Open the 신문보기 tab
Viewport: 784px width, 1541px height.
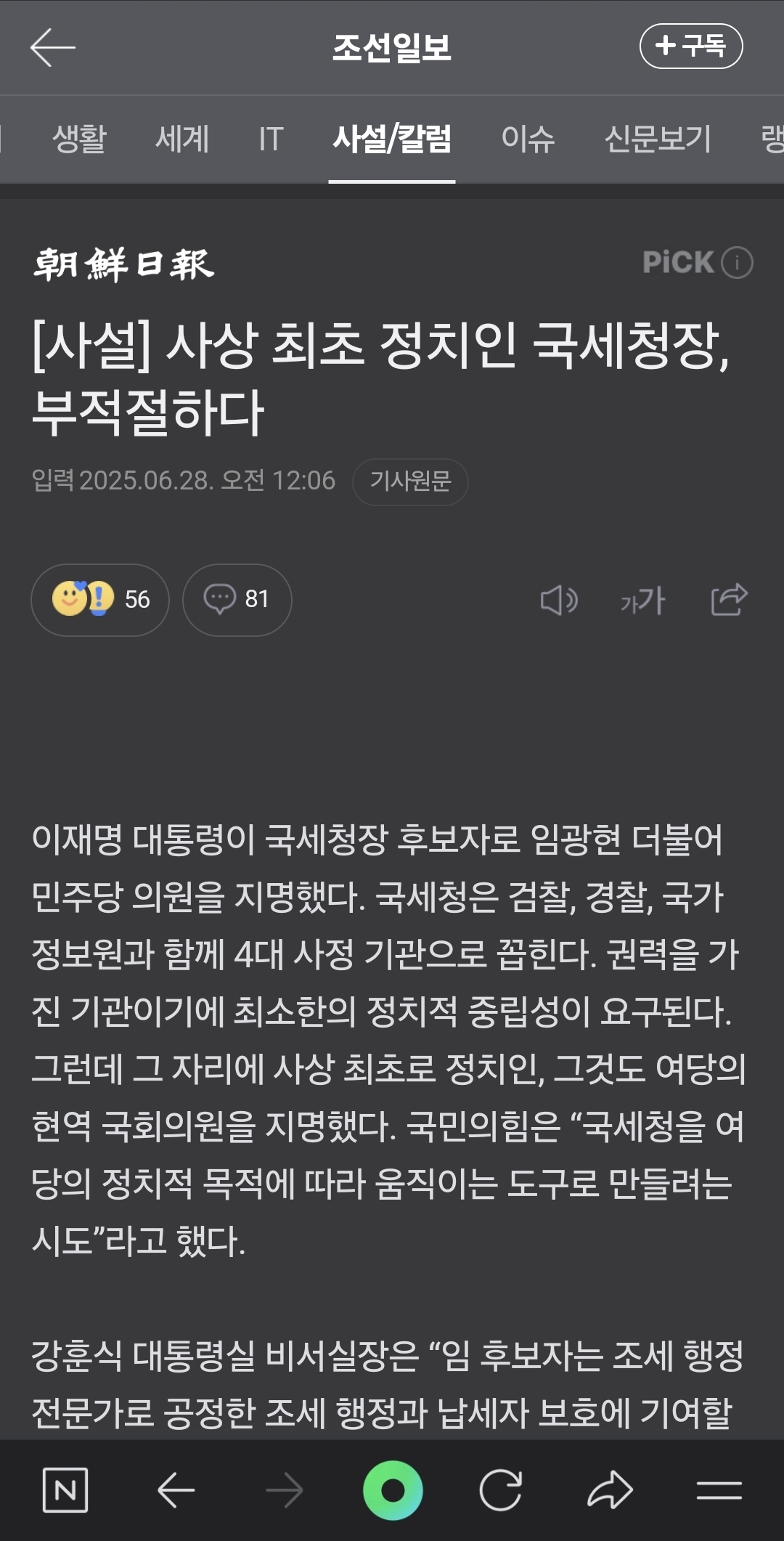coord(658,139)
